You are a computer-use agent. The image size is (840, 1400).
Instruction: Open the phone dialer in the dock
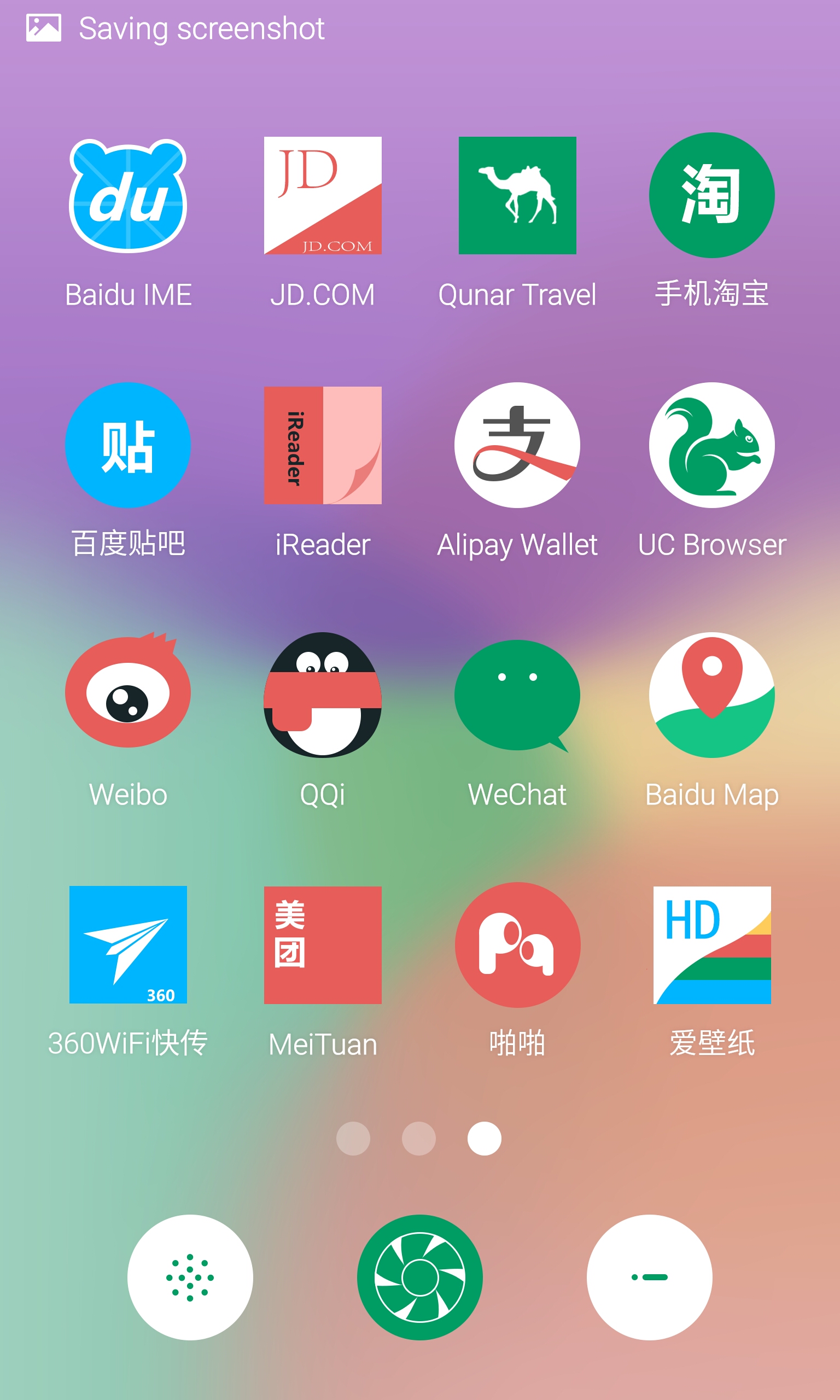[190, 1277]
